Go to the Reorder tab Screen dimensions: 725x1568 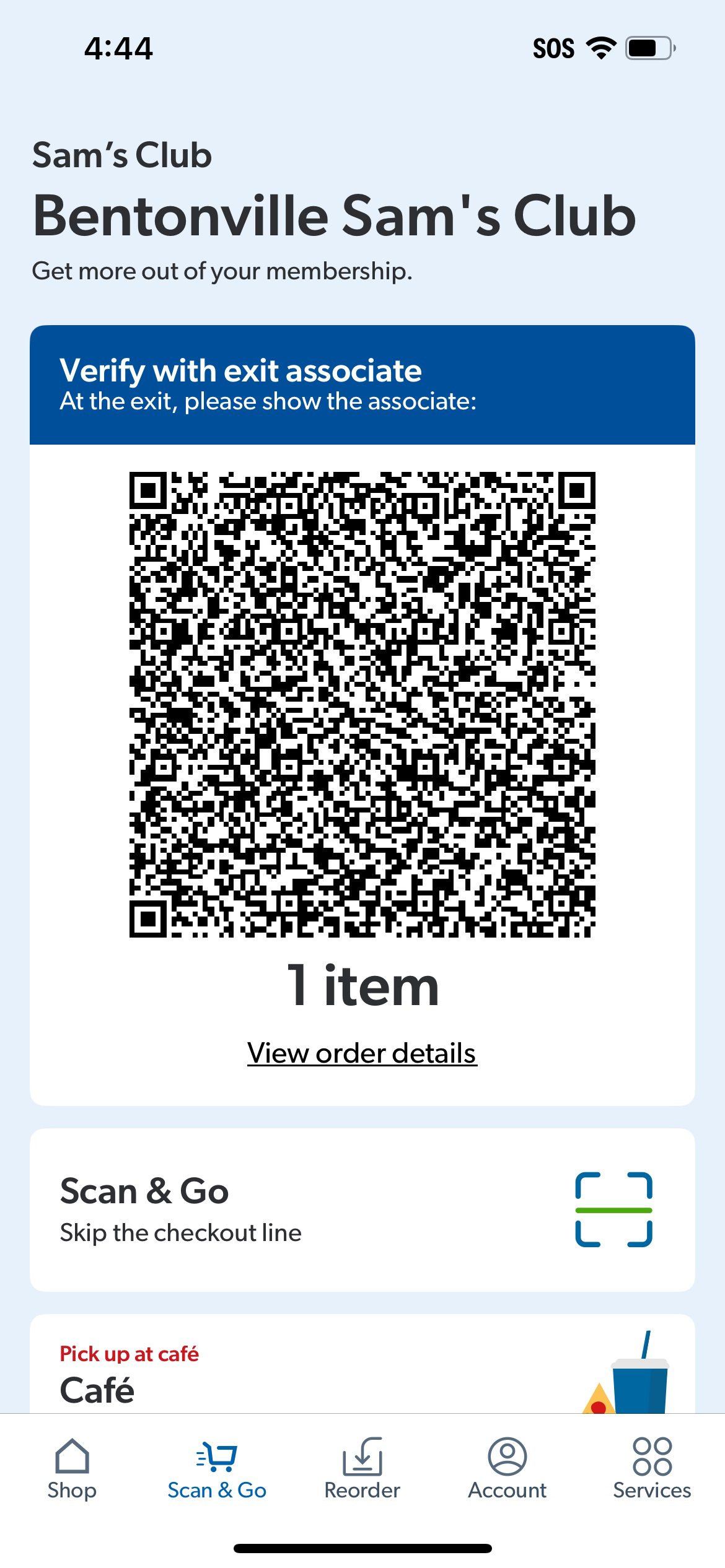click(362, 1469)
